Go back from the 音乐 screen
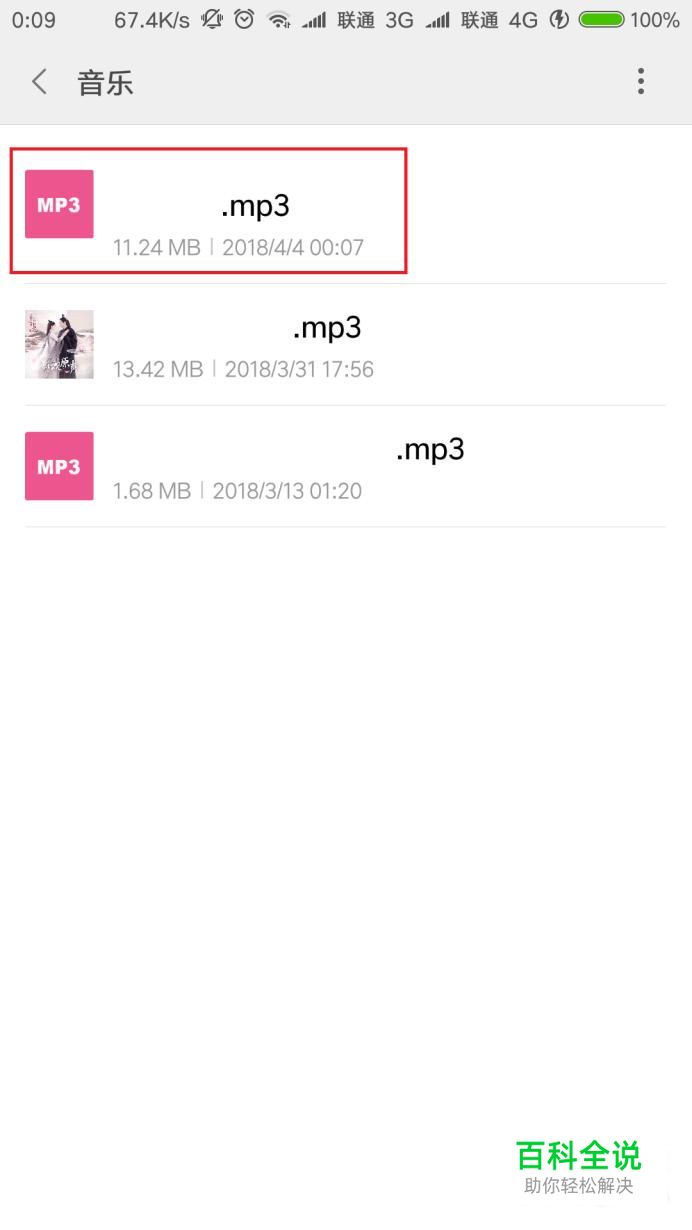Viewport: 692px width, 1230px height. [x=40, y=82]
